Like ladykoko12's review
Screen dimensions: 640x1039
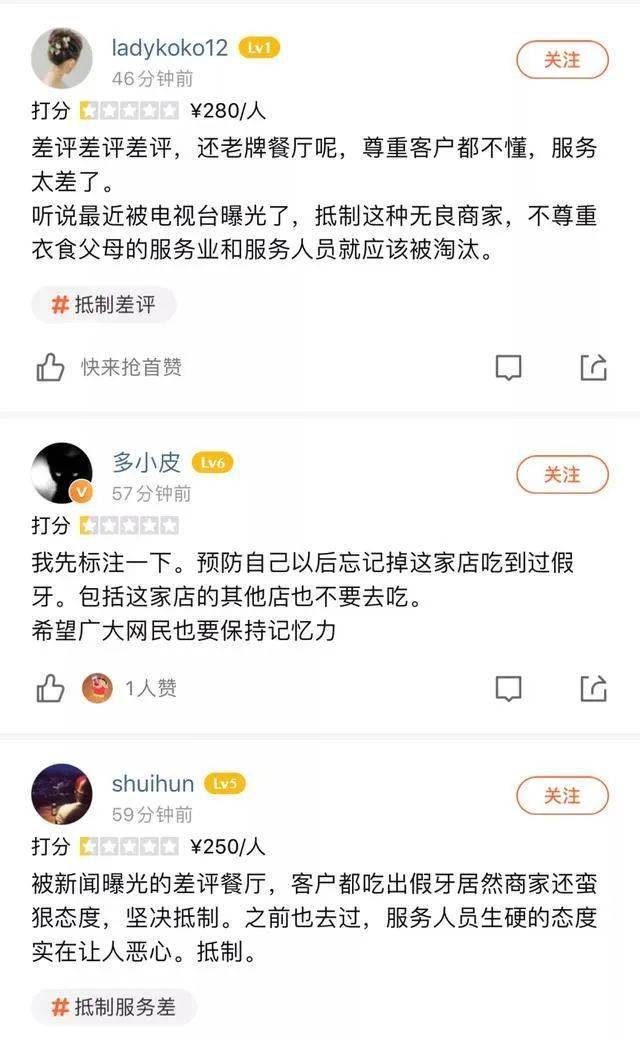click(50, 367)
